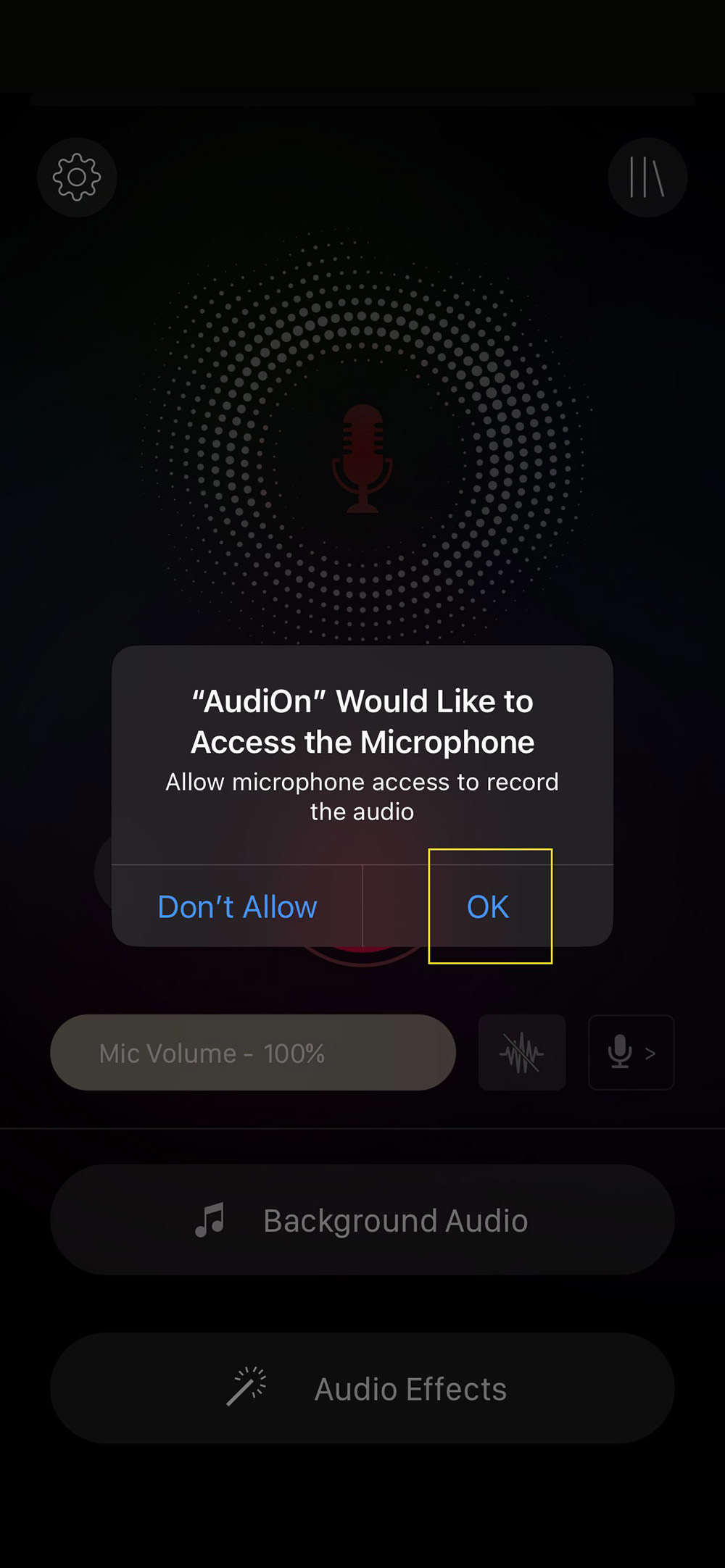Toggle the noise reduction waveform icon

click(x=522, y=1053)
